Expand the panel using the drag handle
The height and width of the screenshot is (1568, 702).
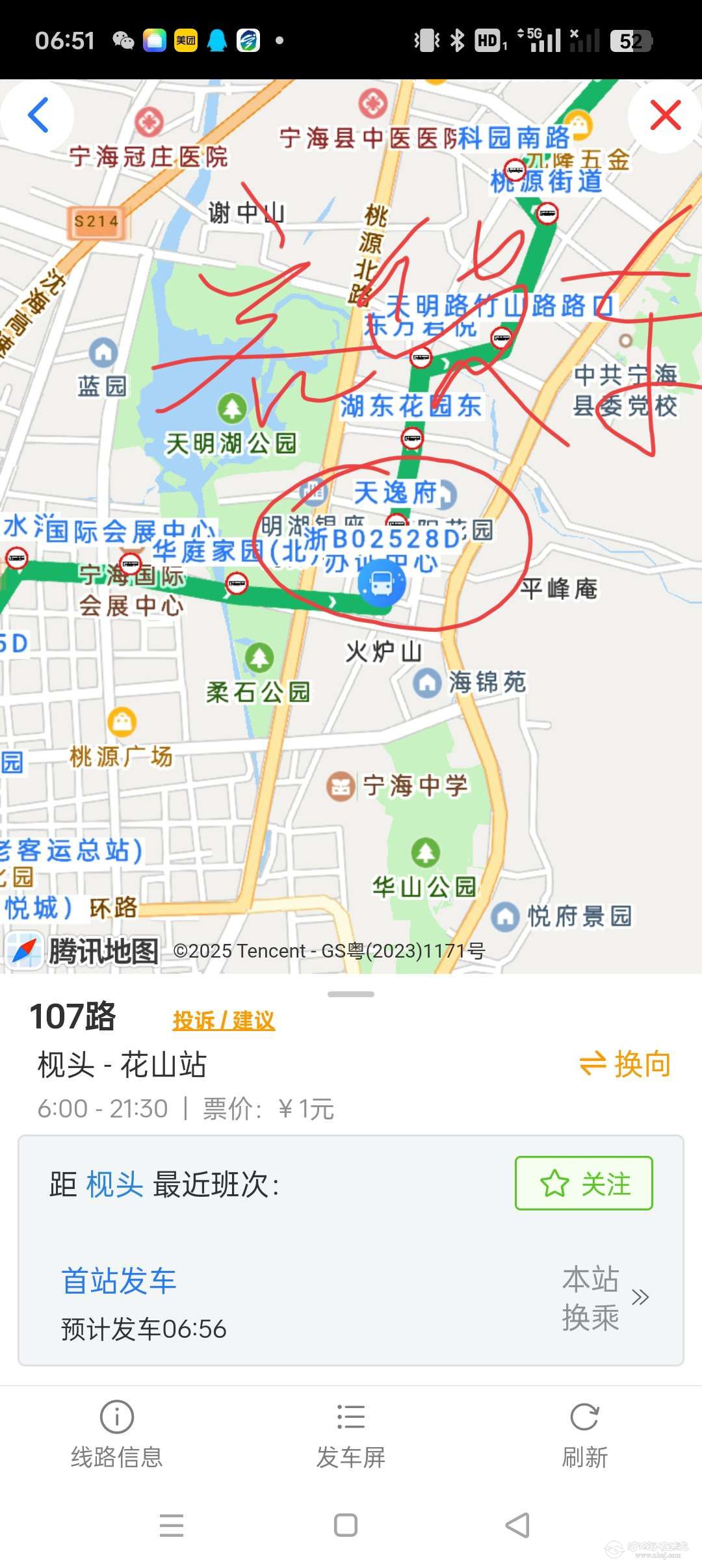(351, 994)
